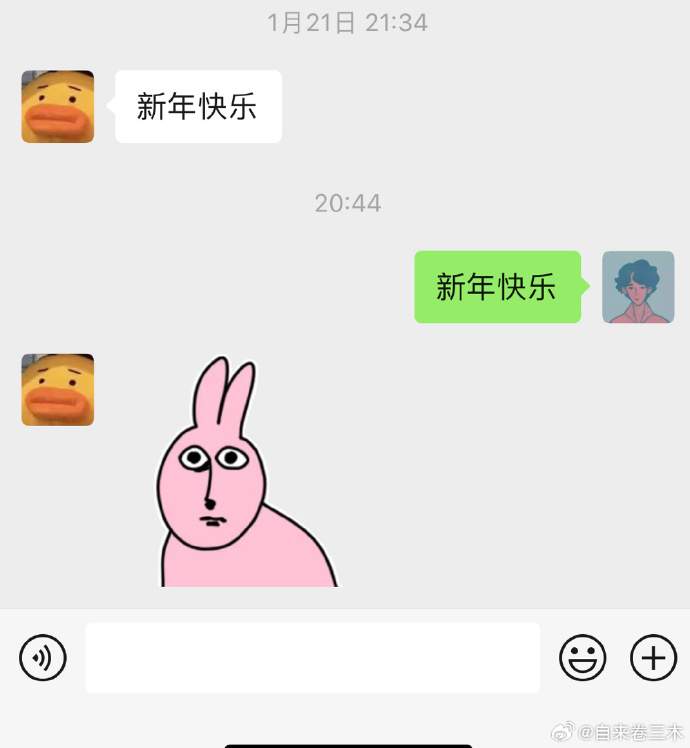Open the emoji sticker panel
The width and height of the screenshot is (690, 748).
(582, 658)
